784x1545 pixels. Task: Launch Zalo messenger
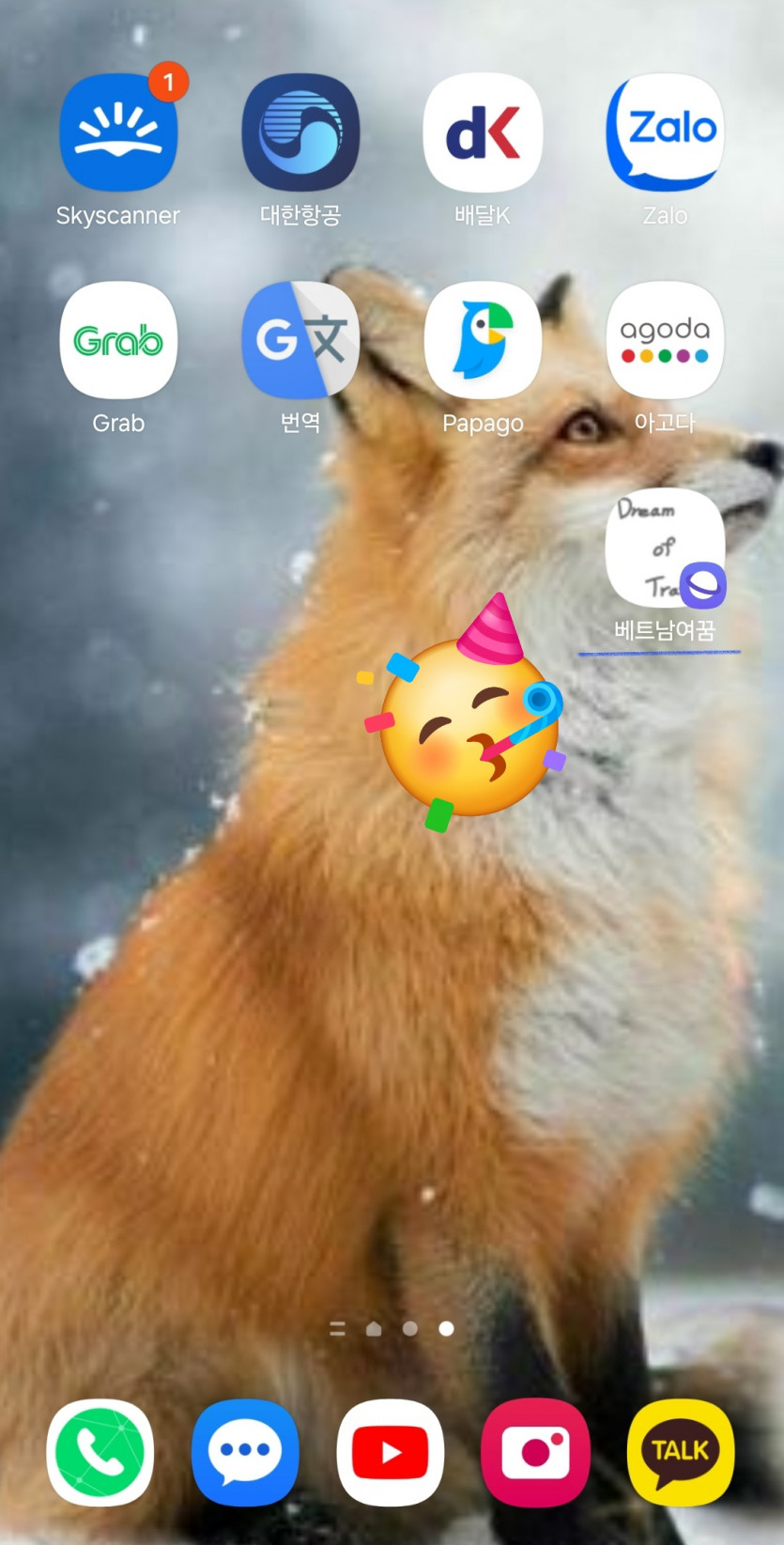[665, 133]
